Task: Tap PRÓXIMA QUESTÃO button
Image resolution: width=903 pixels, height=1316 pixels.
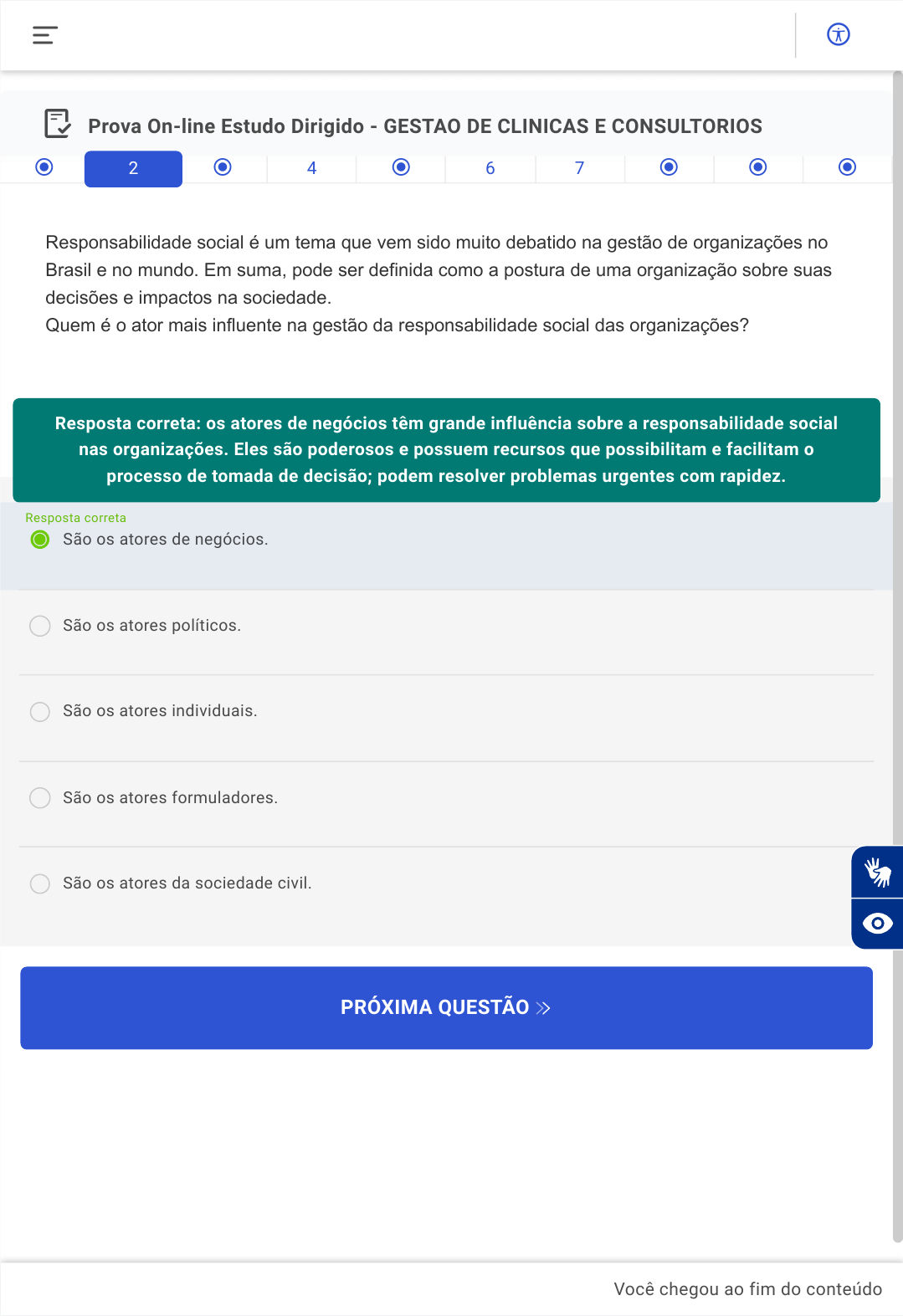Action: pyautogui.click(x=446, y=1007)
